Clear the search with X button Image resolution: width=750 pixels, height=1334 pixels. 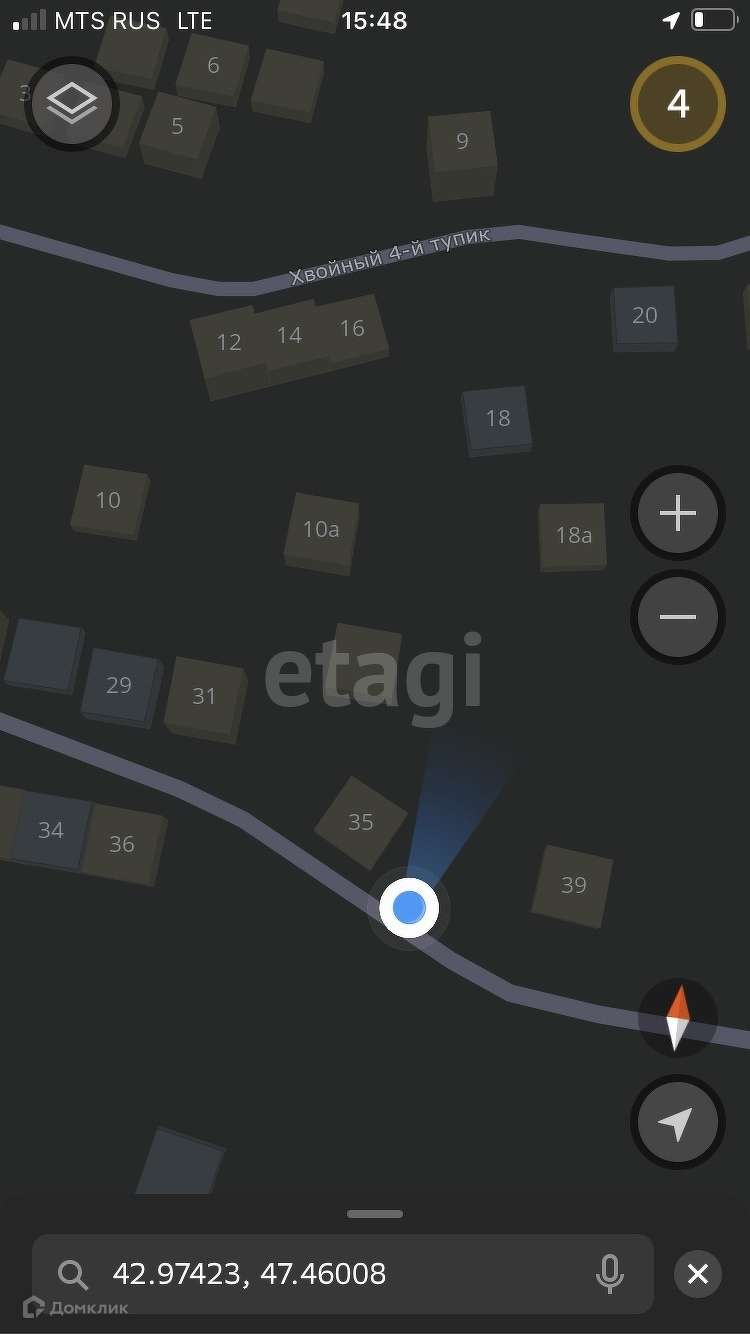click(x=698, y=1274)
